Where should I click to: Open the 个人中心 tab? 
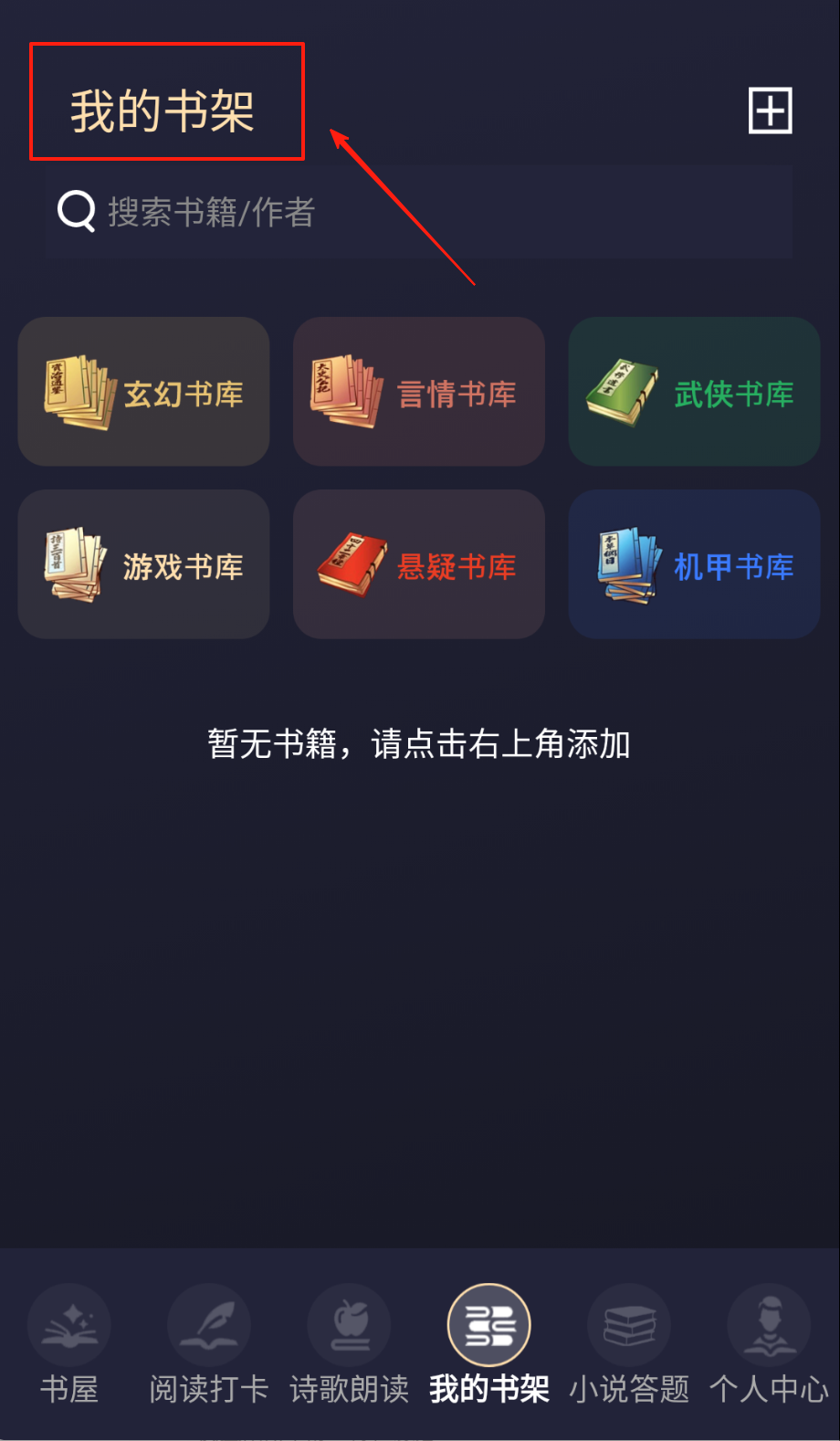[x=769, y=1343]
